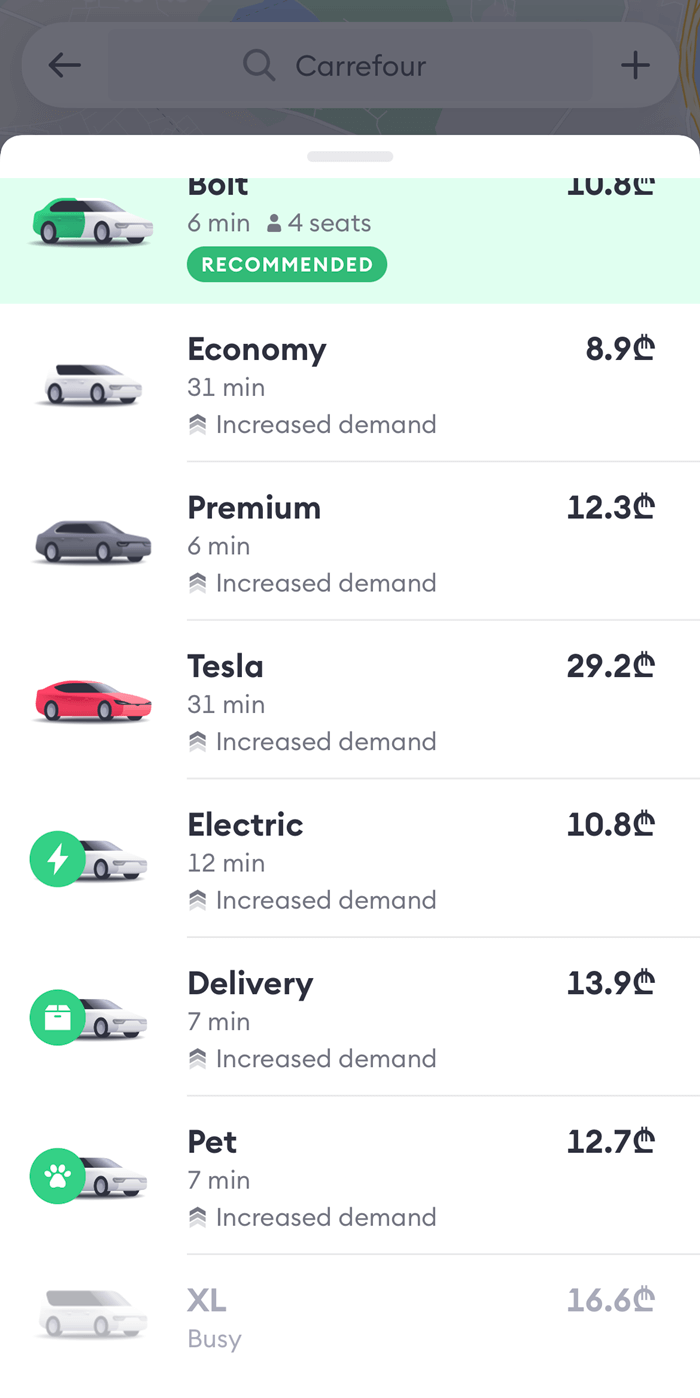Tap the Carrefour destination search field
The width and height of the screenshot is (700, 1398).
(x=350, y=66)
